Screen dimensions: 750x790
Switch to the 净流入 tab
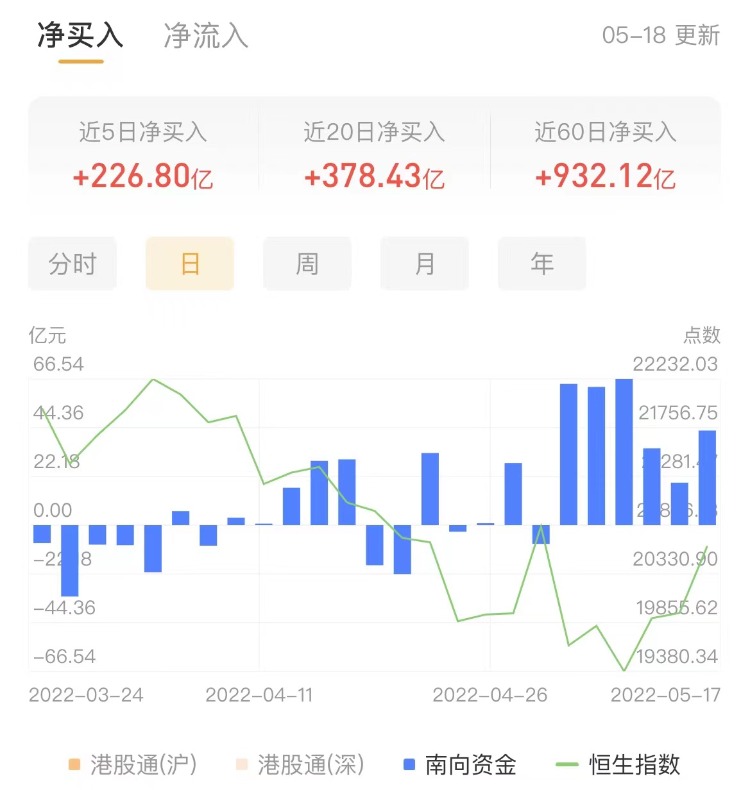(x=206, y=36)
